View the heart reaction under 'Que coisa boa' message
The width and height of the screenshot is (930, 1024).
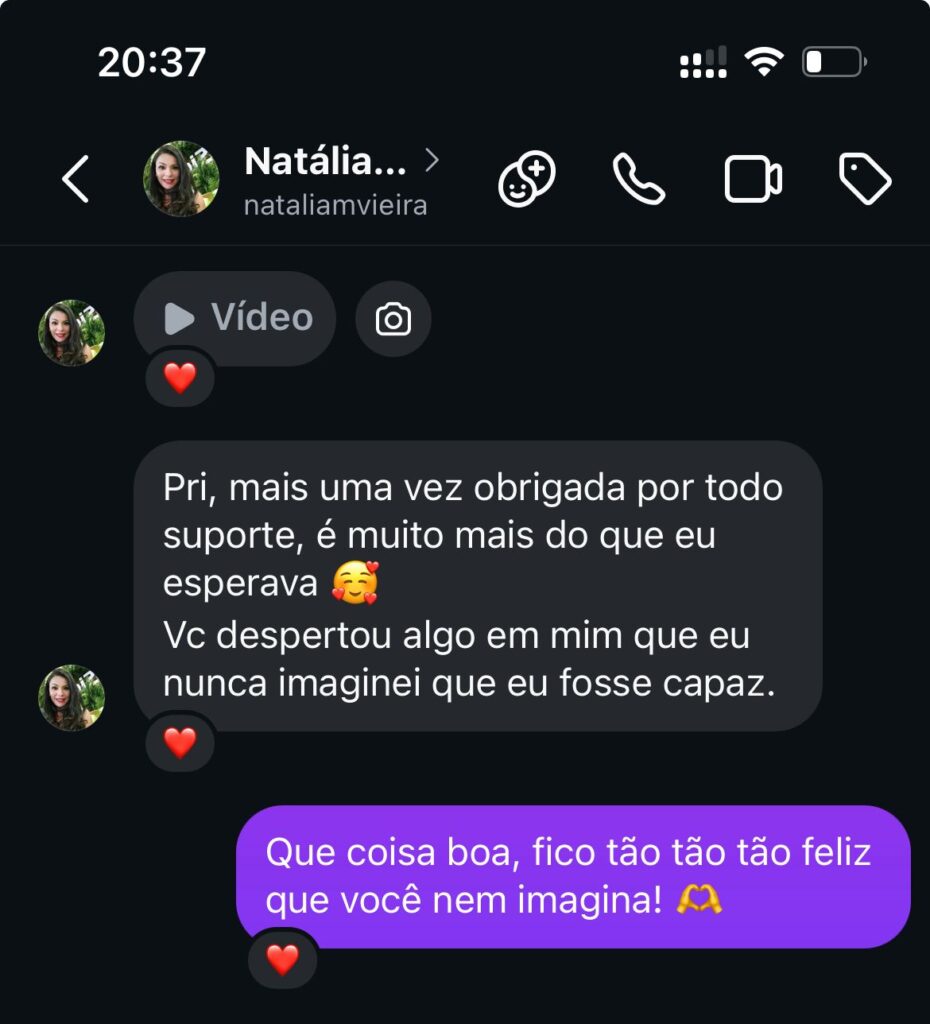click(x=283, y=960)
